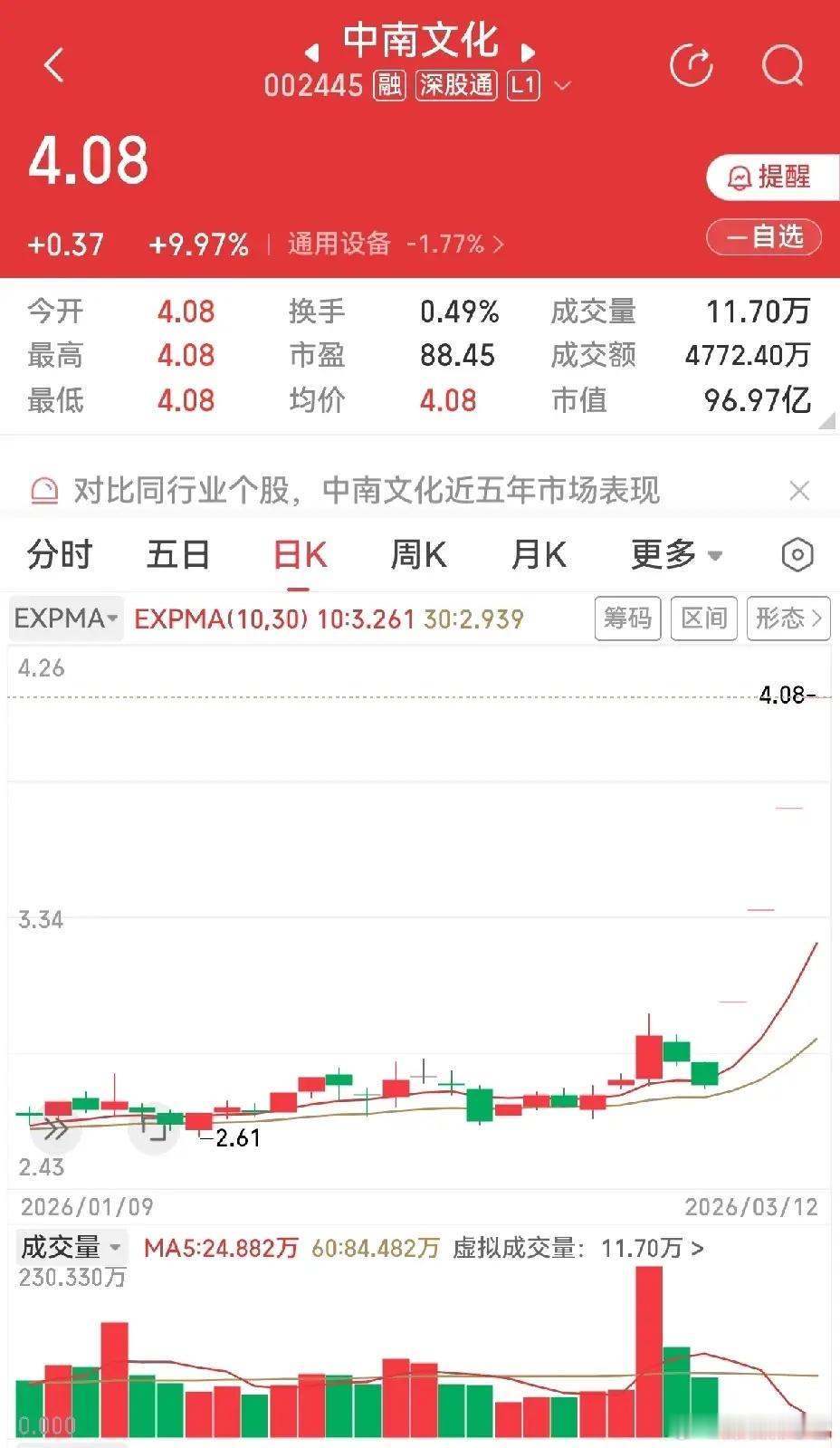The width and height of the screenshot is (840, 1448).
Task: Switch to the next stock arrow
Action: [528, 52]
